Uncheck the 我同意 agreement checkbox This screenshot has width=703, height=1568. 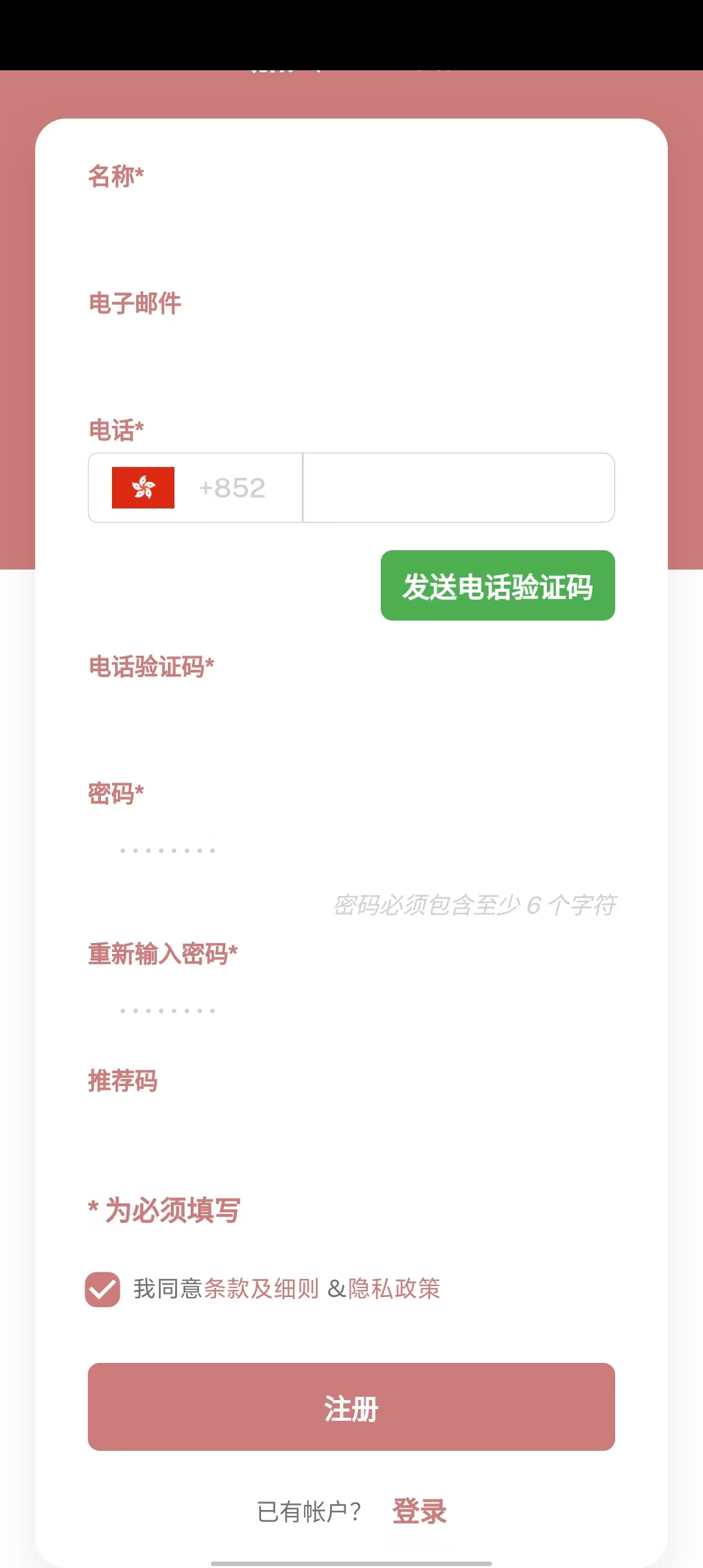pyautogui.click(x=103, y=1289)
